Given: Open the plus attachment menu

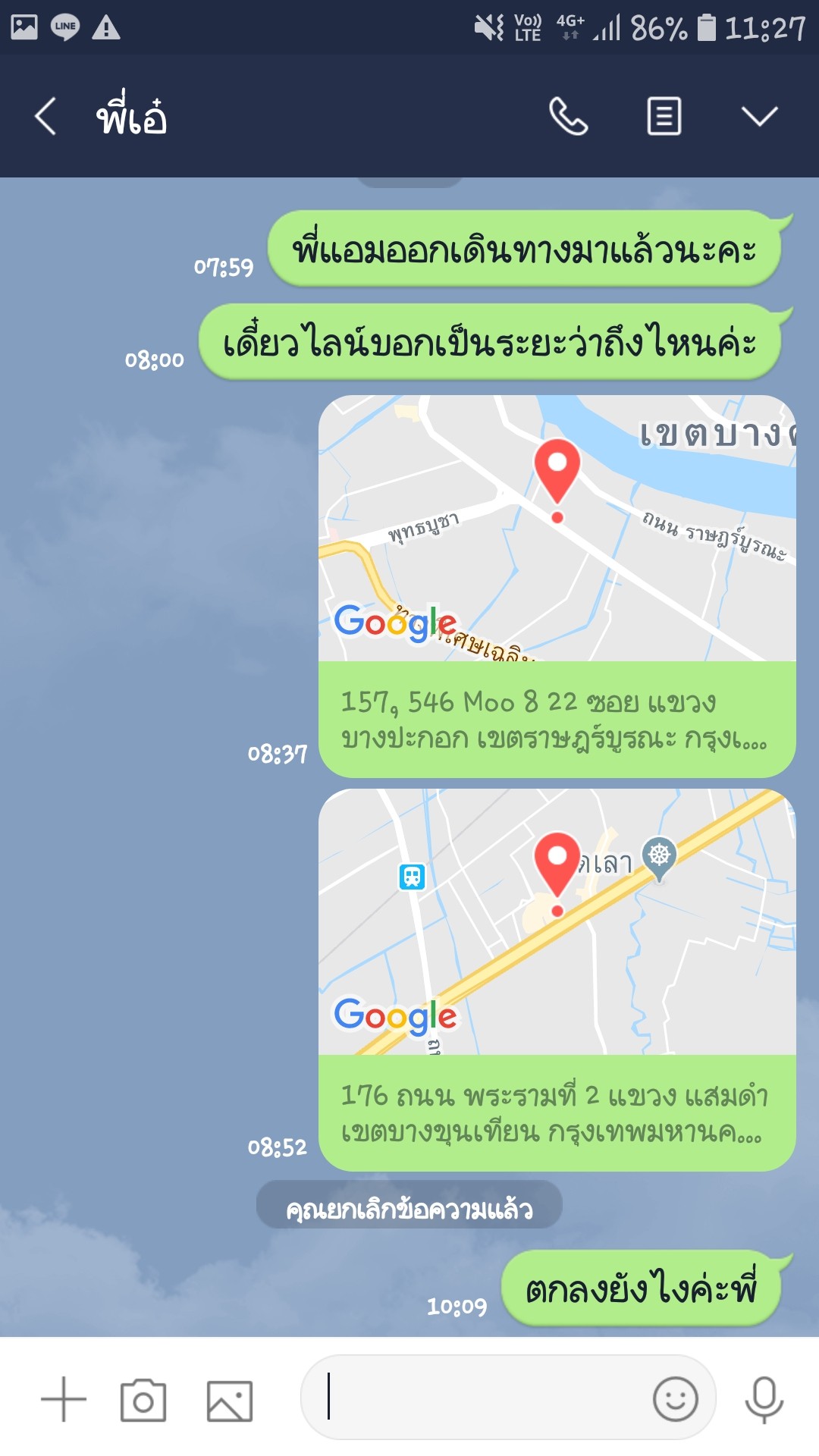Looking at the screenshot, I should (x=64, y=1398).
